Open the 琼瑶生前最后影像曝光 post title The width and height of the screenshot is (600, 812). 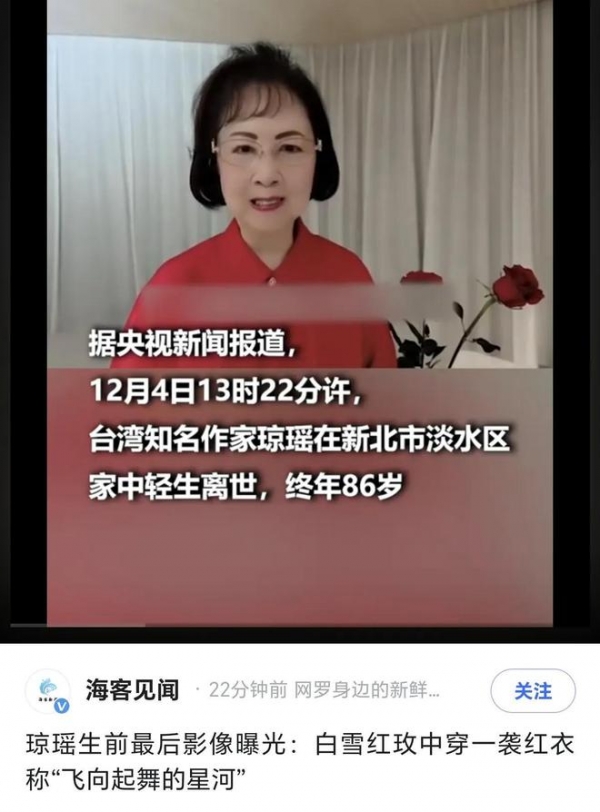coord(290,758)
